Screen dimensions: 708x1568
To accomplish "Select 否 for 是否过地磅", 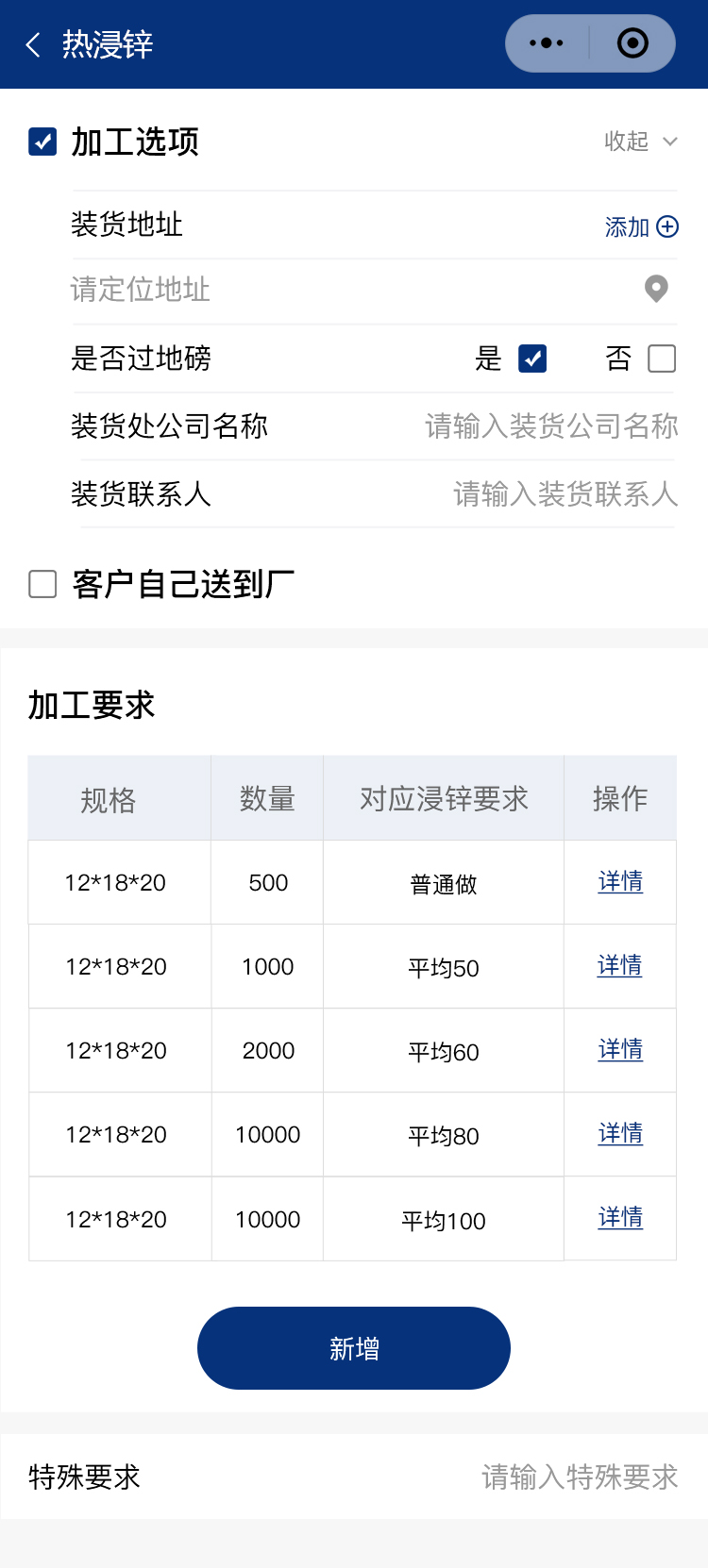I will point(662,359).
